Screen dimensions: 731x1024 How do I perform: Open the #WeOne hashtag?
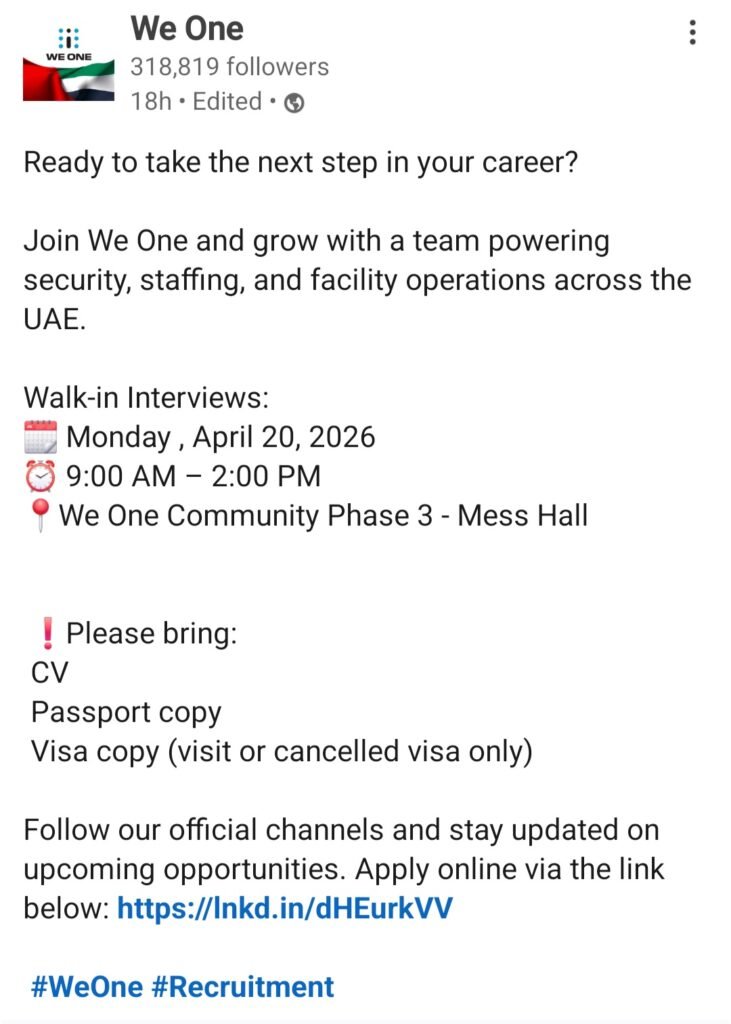pyautogui.click(x=86, y=986)
